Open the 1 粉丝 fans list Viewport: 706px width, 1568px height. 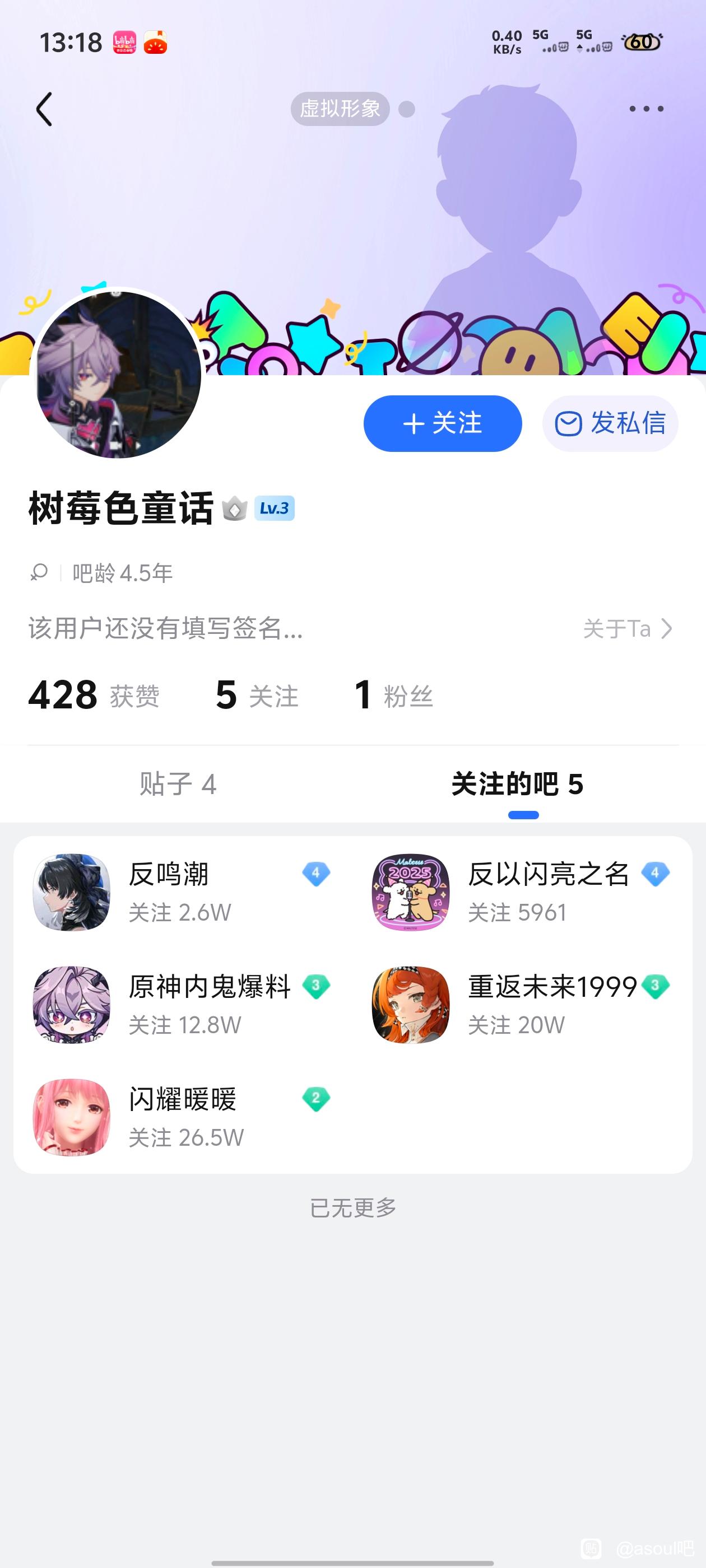393,695
